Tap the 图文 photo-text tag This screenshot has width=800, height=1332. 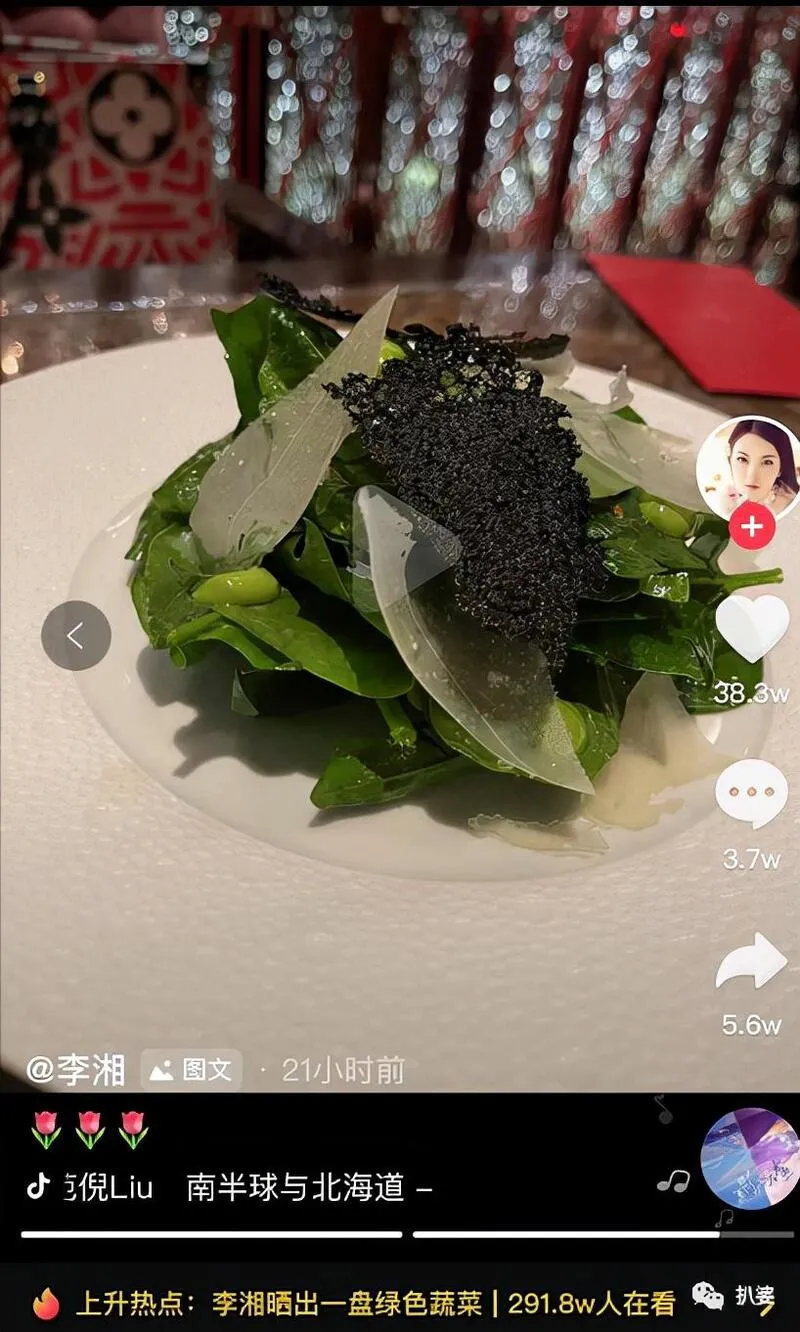(191, 1070)
